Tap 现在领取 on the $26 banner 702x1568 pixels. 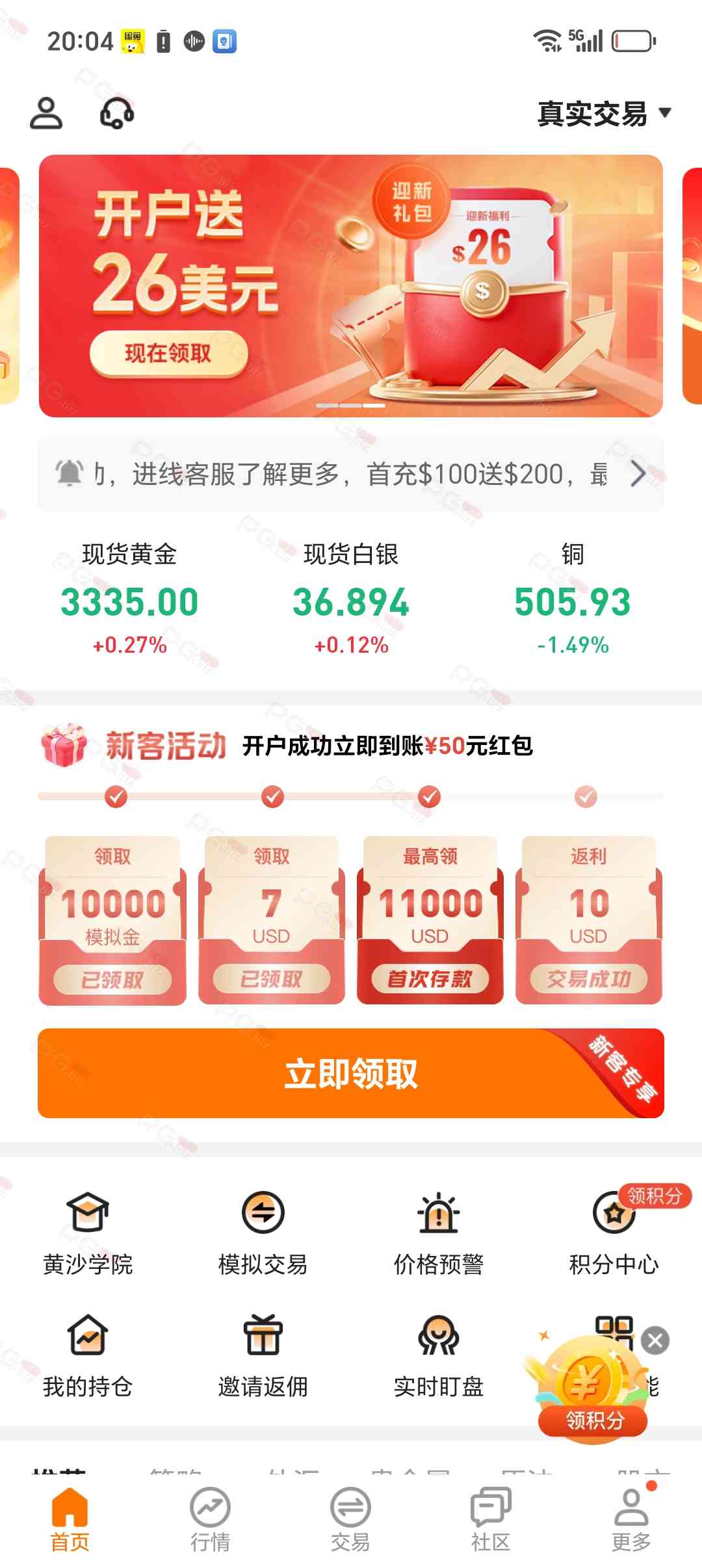click(168, 354)
